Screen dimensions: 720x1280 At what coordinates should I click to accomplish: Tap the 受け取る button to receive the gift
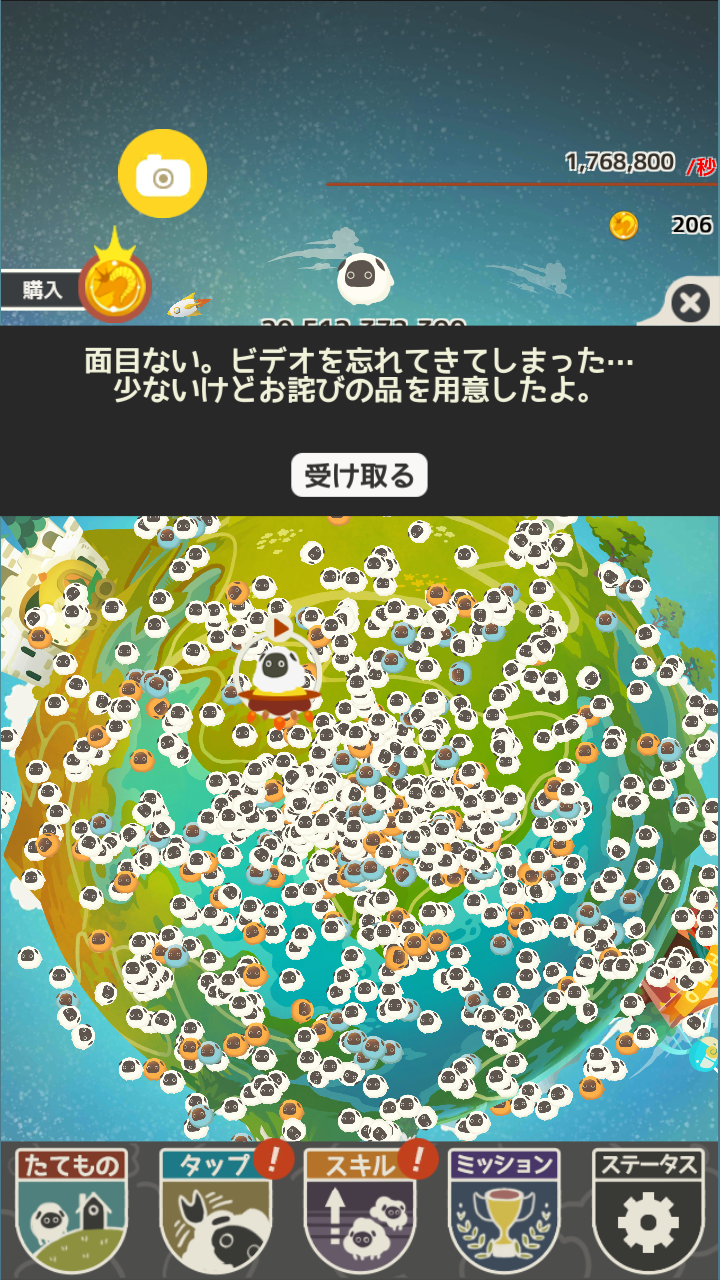[359, 475]
